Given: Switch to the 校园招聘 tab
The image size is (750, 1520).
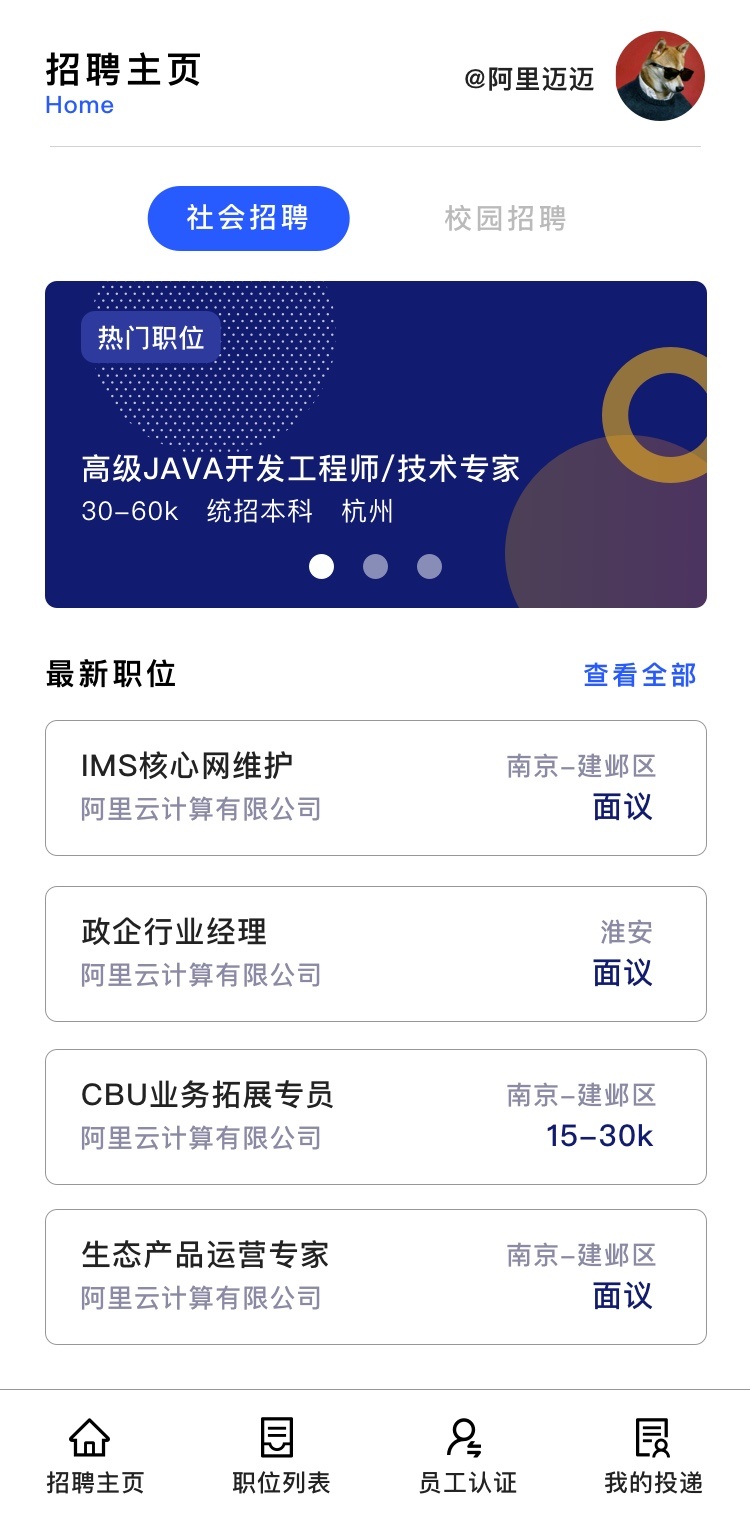Looking at the screenshot, I should (505, 218).
